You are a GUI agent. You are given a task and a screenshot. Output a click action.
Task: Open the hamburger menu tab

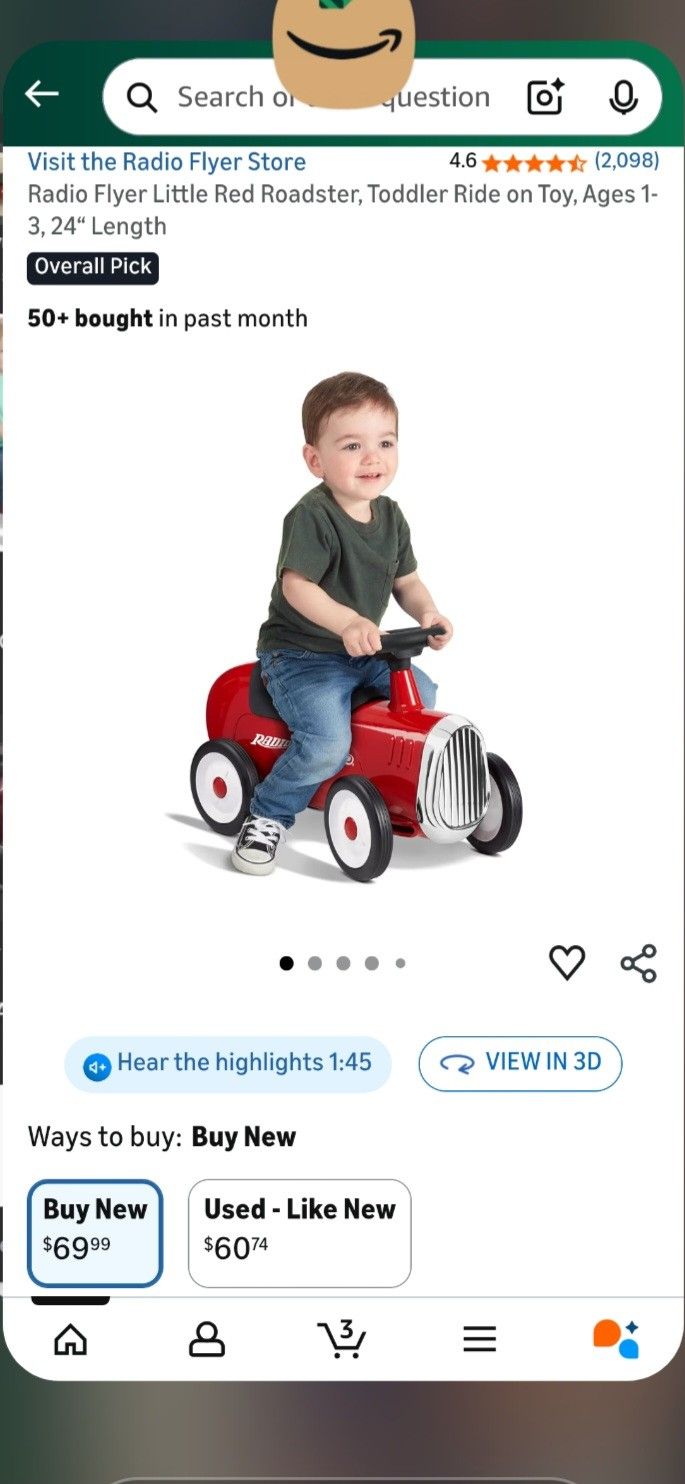click(480, 1339)
